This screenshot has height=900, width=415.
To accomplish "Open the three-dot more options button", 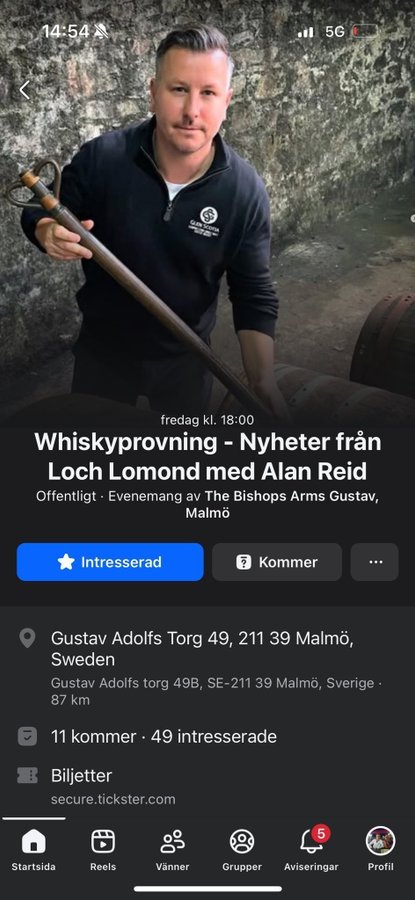I will [x=375, y=562].
